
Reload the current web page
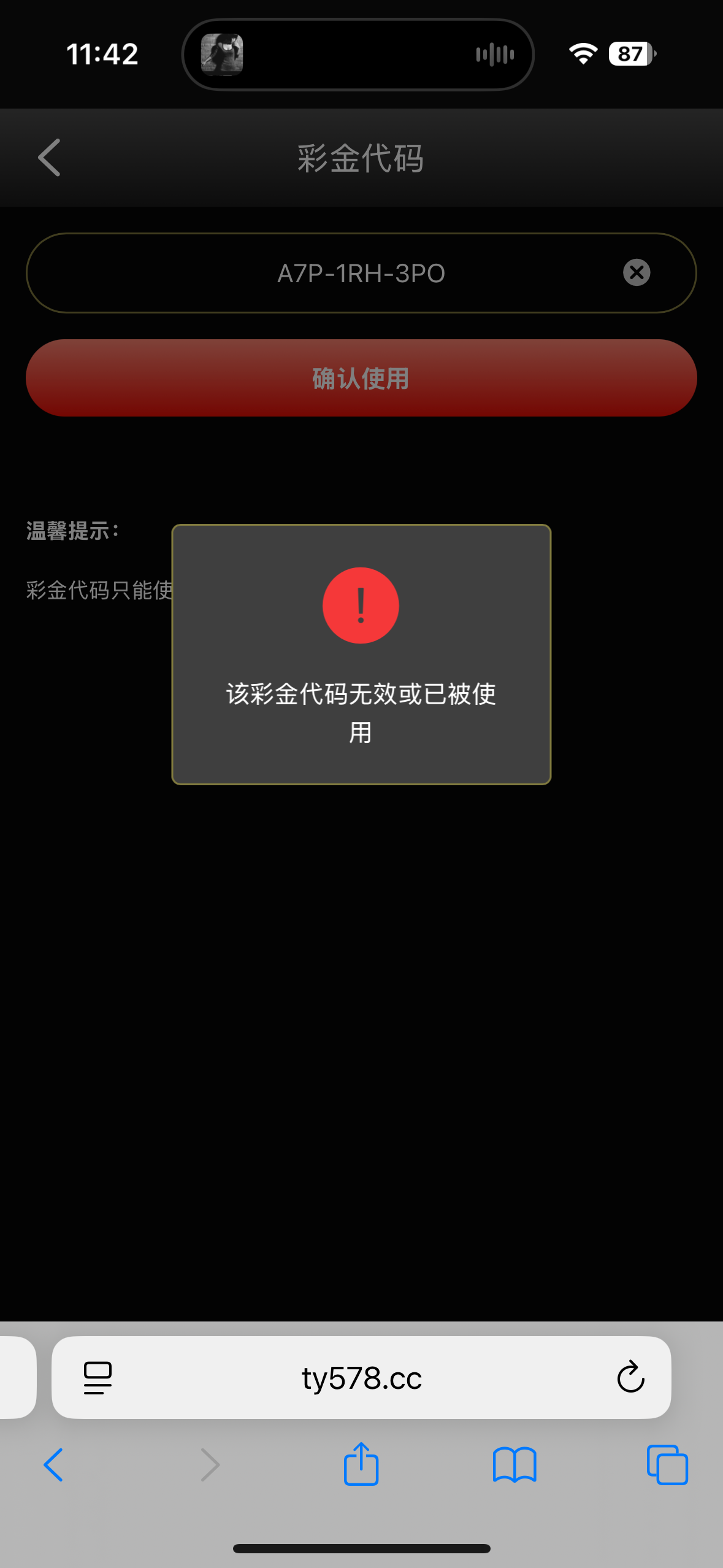[x=630, y=1378]
